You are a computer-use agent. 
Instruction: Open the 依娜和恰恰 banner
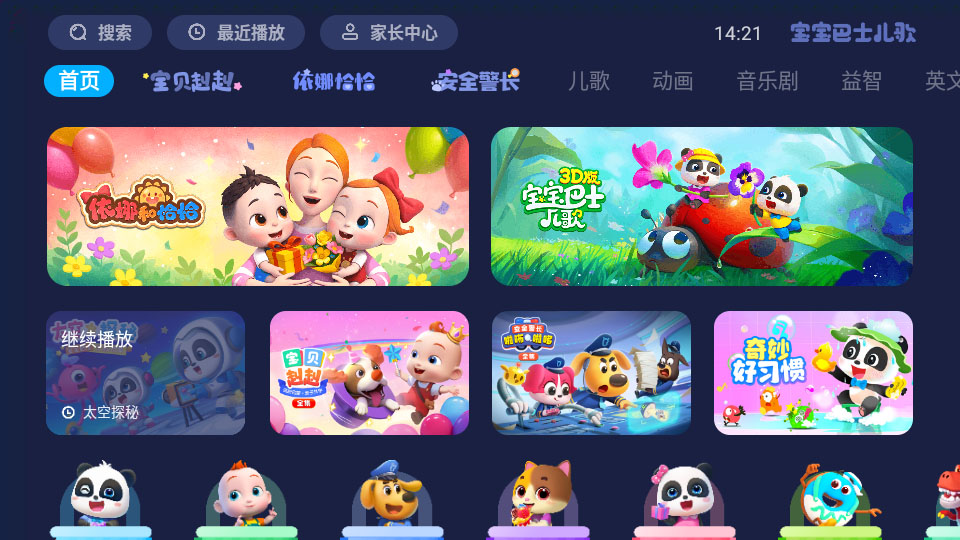click(258, 206)
